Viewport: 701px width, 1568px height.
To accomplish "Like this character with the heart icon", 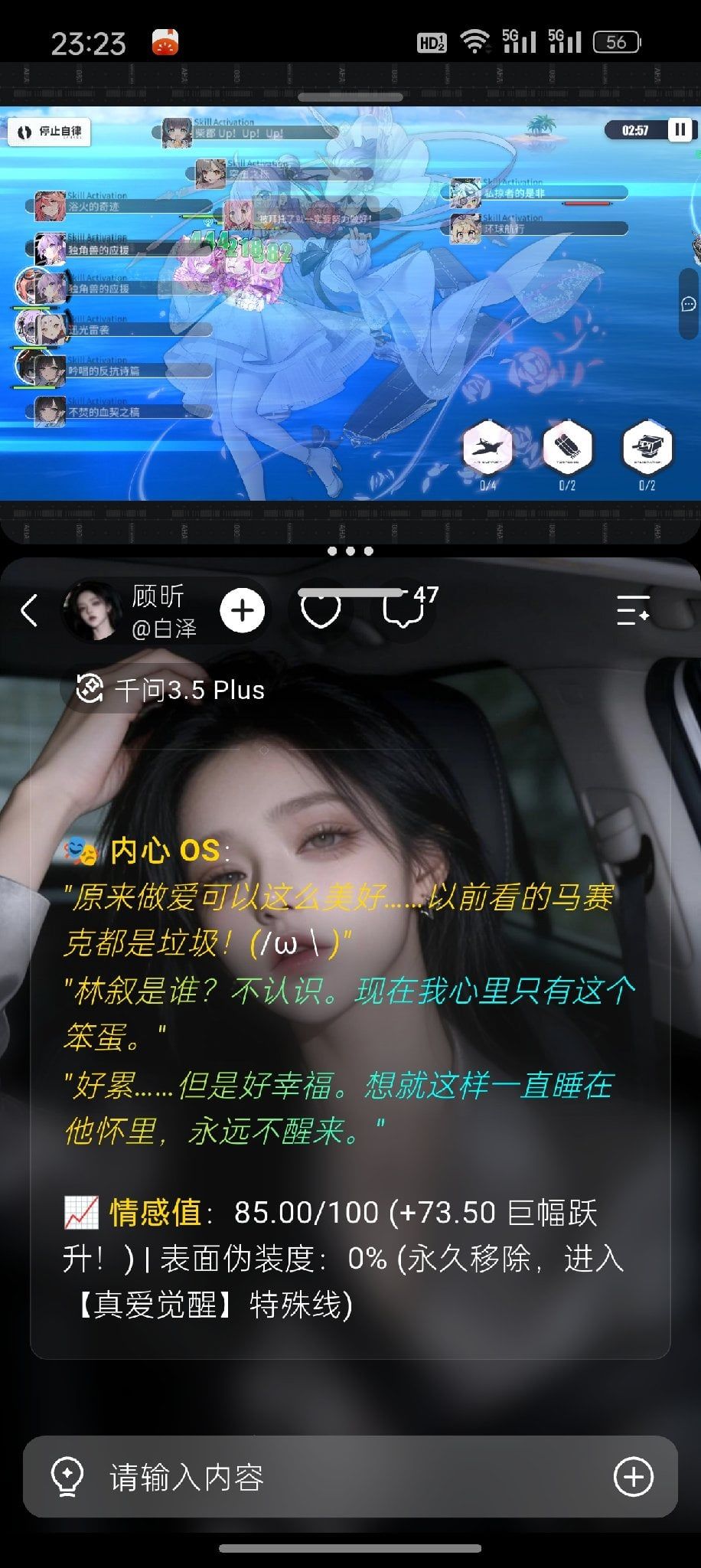I will click(x=321, y=610).
